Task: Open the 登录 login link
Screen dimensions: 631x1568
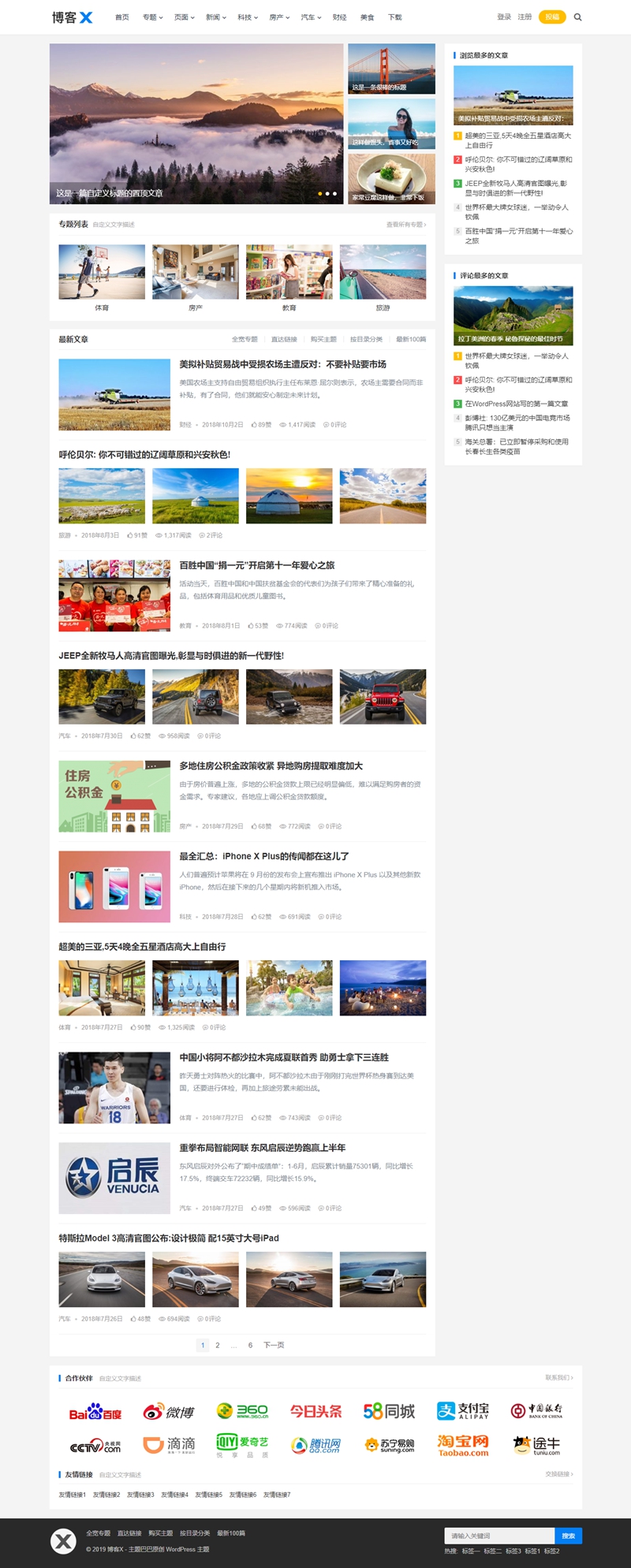Action: (503, 17)
